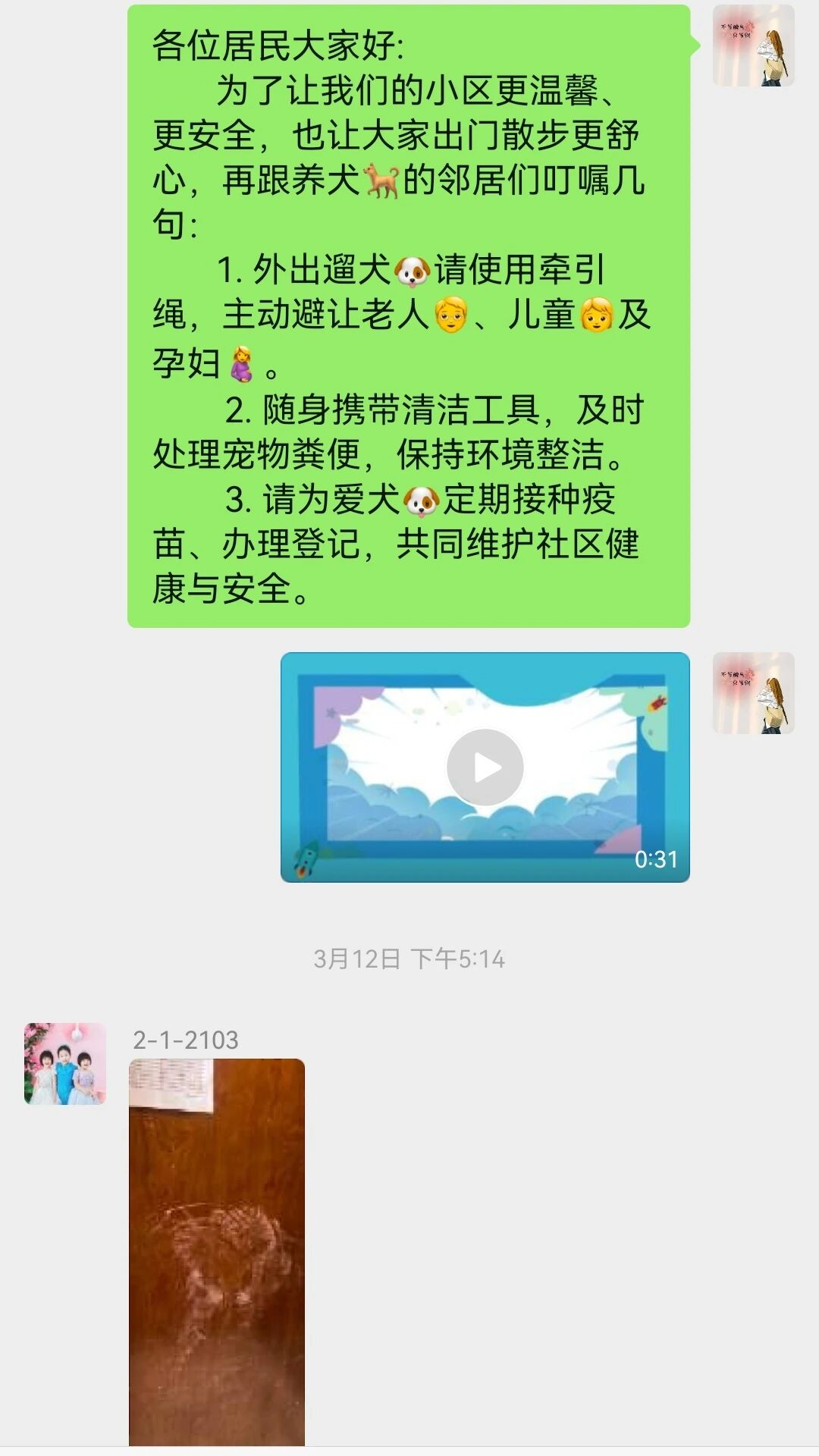Play the 0:31 video message
This screenshot has height=1456, width=819.
pos(485,767)
